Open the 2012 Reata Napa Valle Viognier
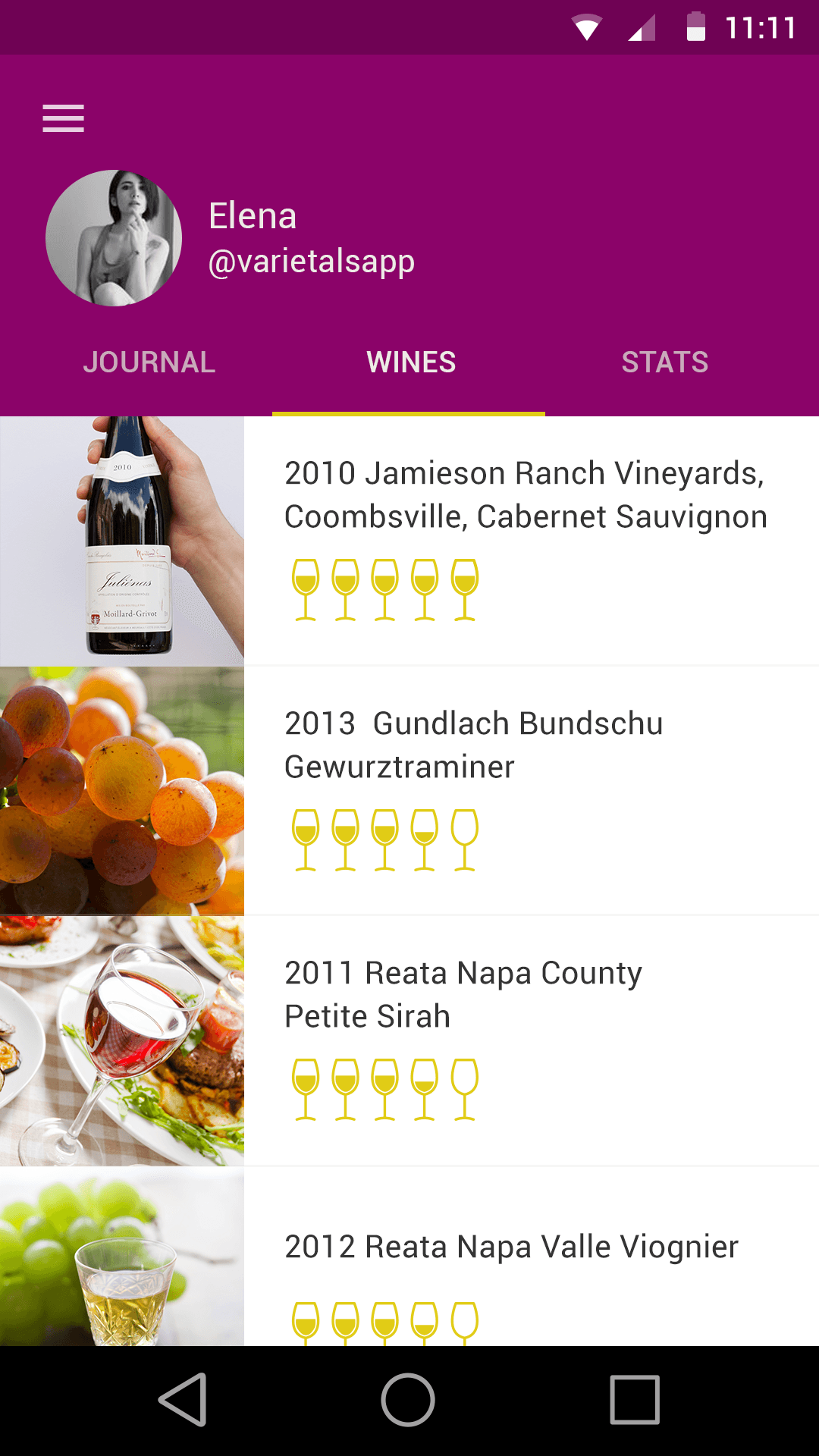Image resolution: width=819 pixels, height=1456 pixels. [511, 1247]
